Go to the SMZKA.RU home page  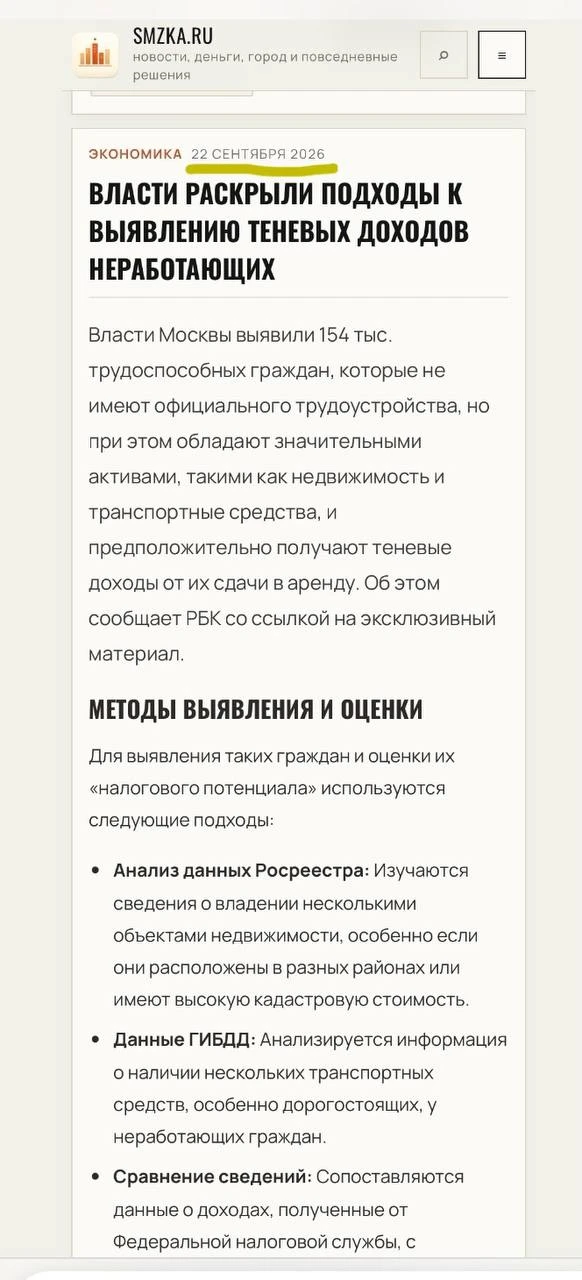point(173,36)
